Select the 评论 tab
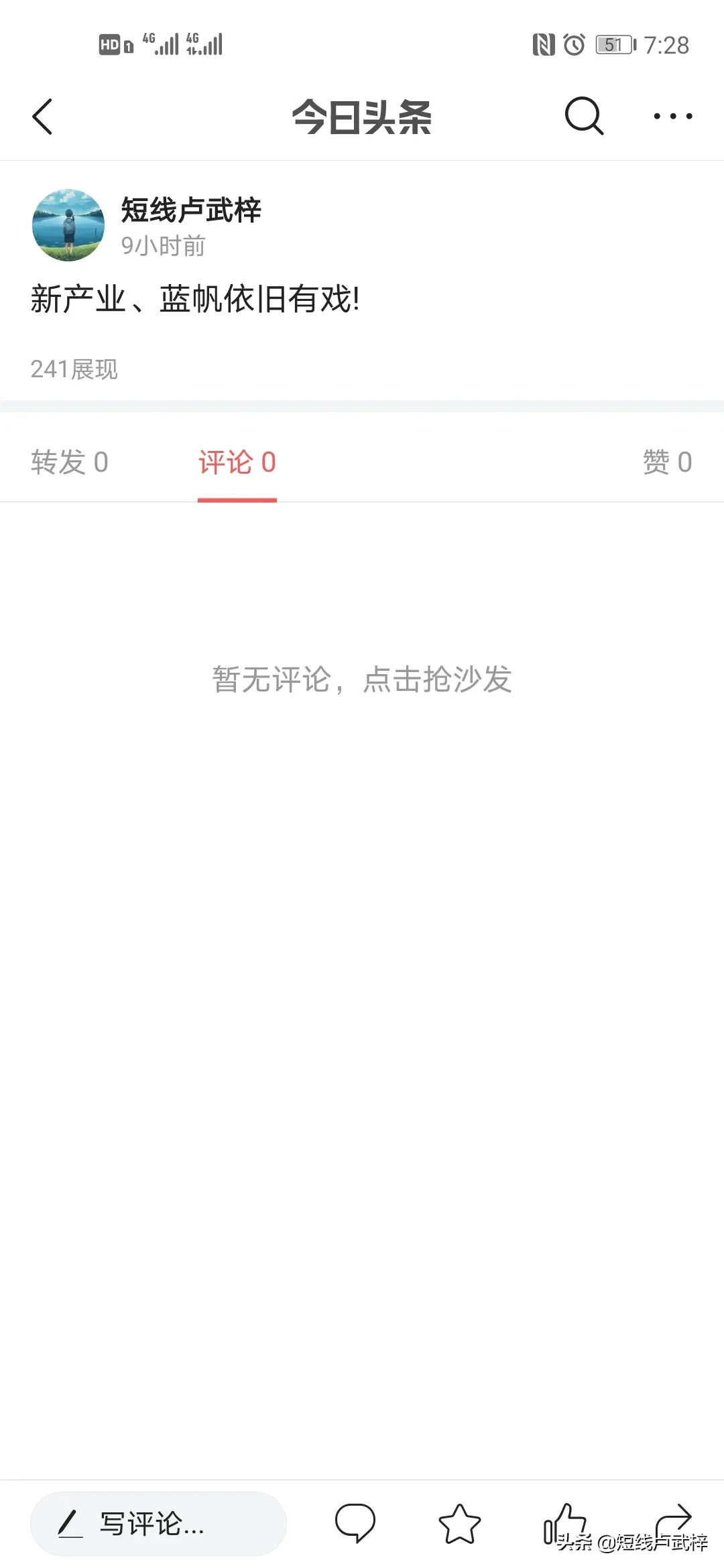This screenshot has width=724, height=1568. pyautogui.click(x=237, y=462)
